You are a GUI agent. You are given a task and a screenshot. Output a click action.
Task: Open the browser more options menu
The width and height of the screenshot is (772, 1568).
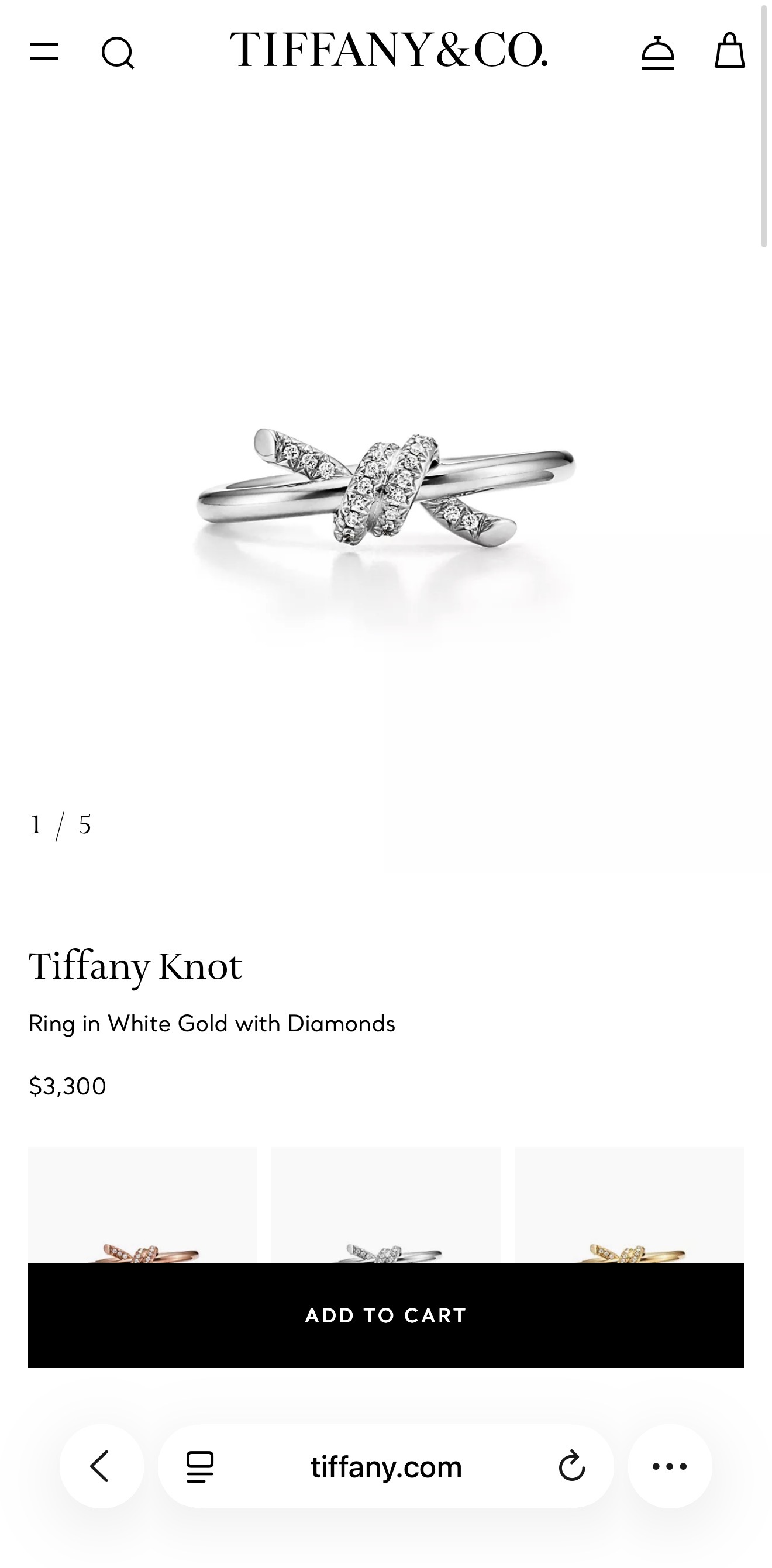pyautogui.click(x=670, y=1466)
